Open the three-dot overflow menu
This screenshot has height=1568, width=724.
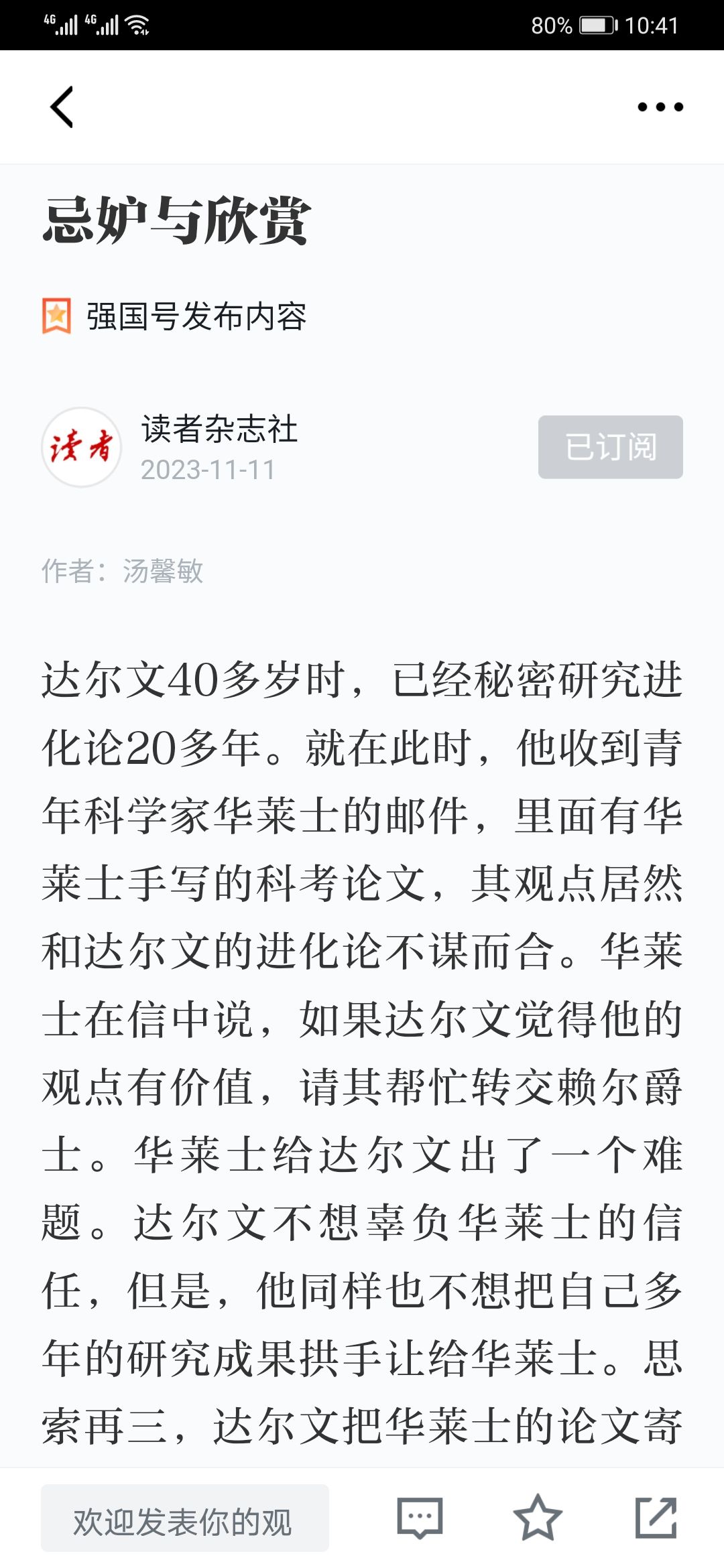[x=660, y=107]
